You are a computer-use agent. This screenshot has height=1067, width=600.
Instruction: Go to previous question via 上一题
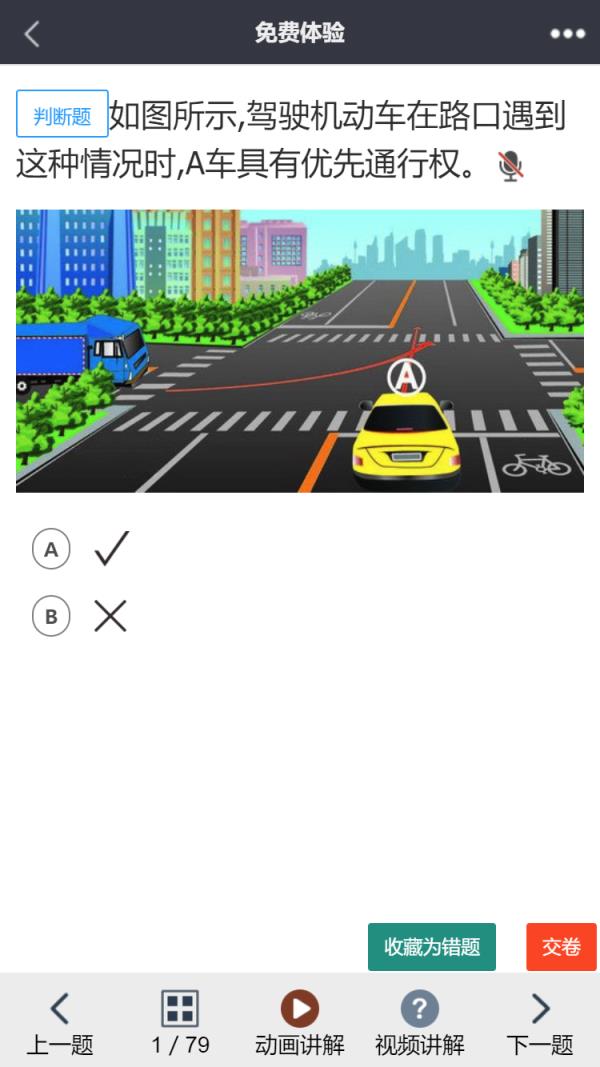(60, 1024)
